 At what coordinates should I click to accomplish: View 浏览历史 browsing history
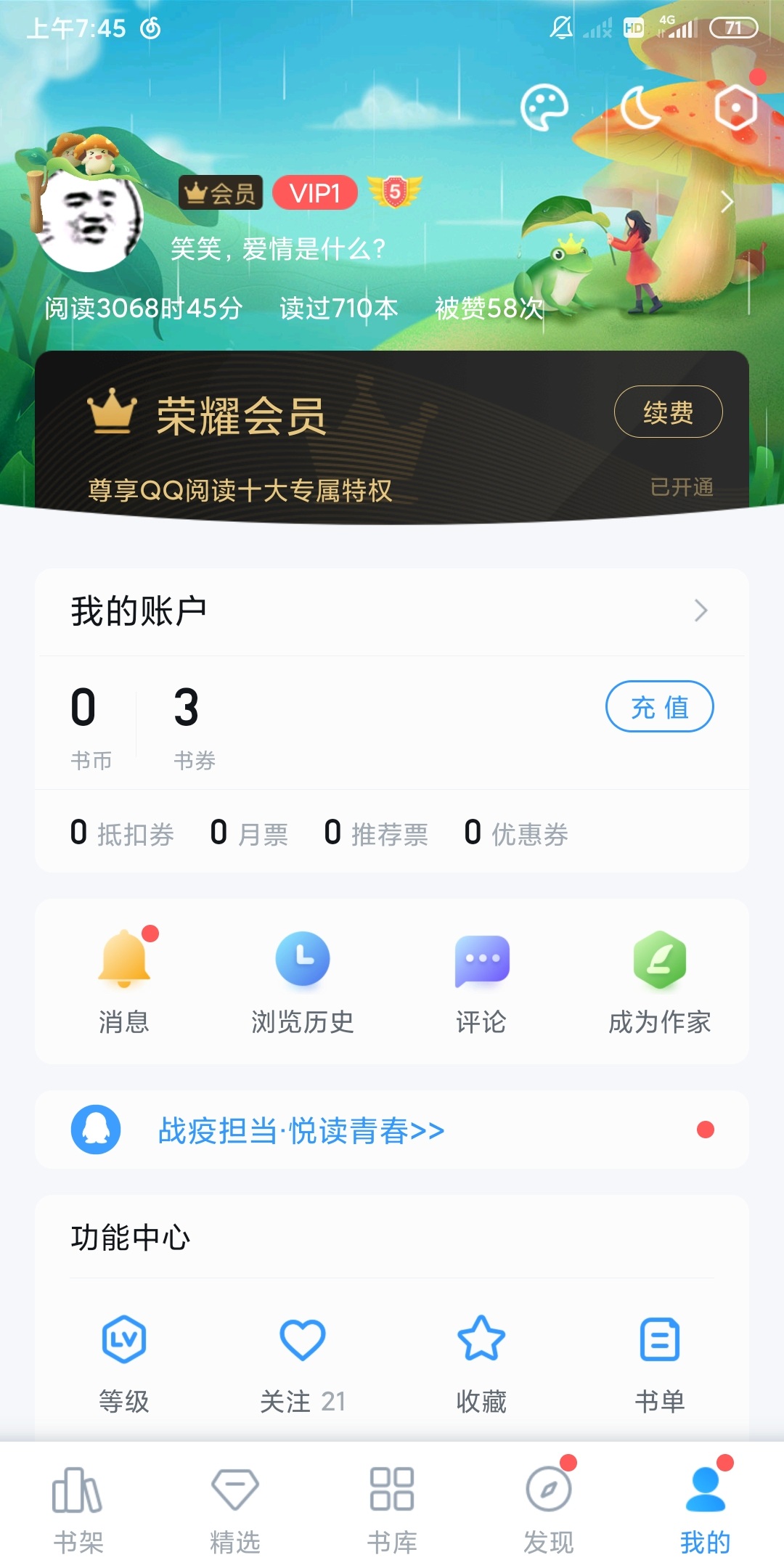click(x=303, y=981)
